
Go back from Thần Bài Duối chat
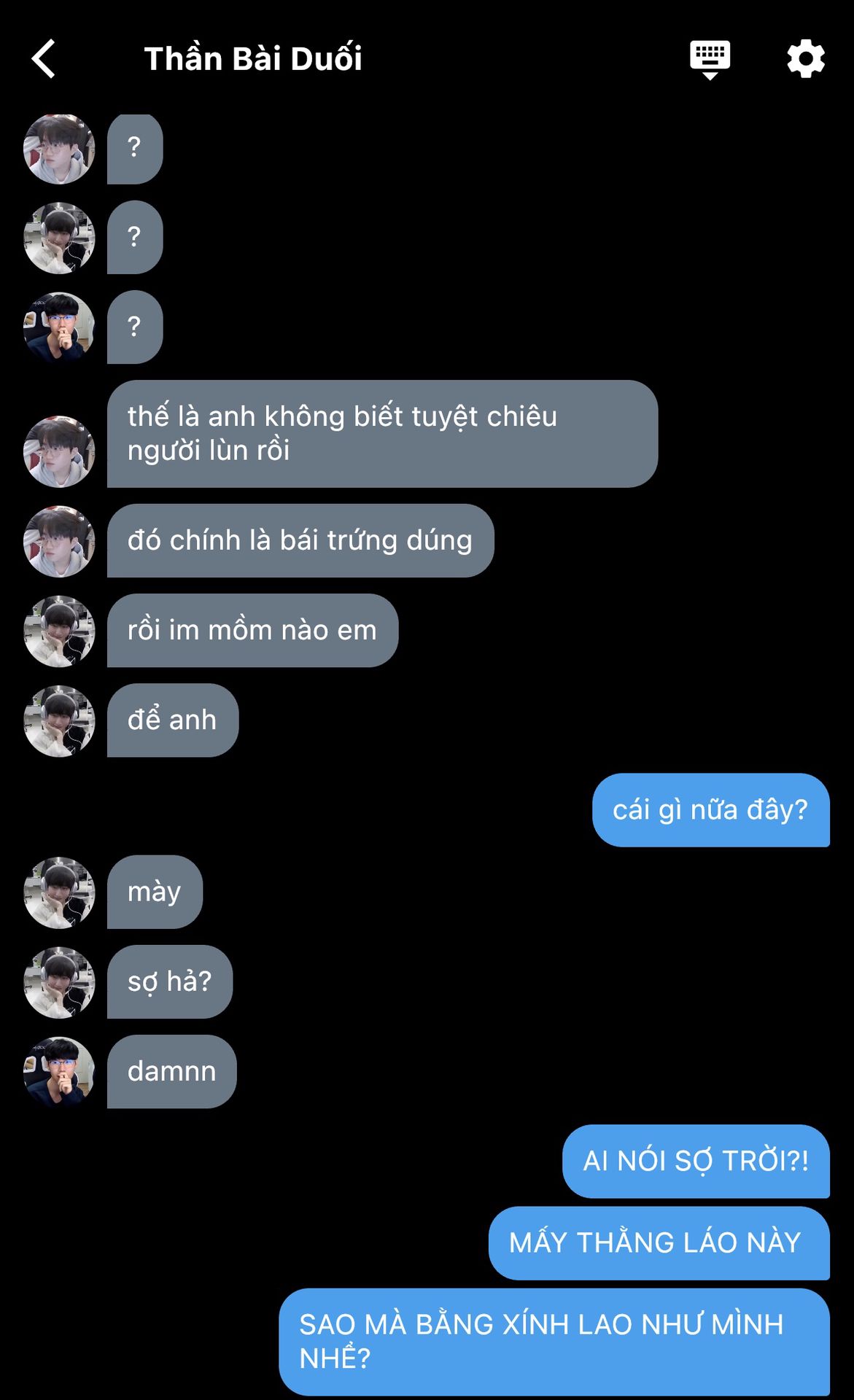tap(44, 58)
